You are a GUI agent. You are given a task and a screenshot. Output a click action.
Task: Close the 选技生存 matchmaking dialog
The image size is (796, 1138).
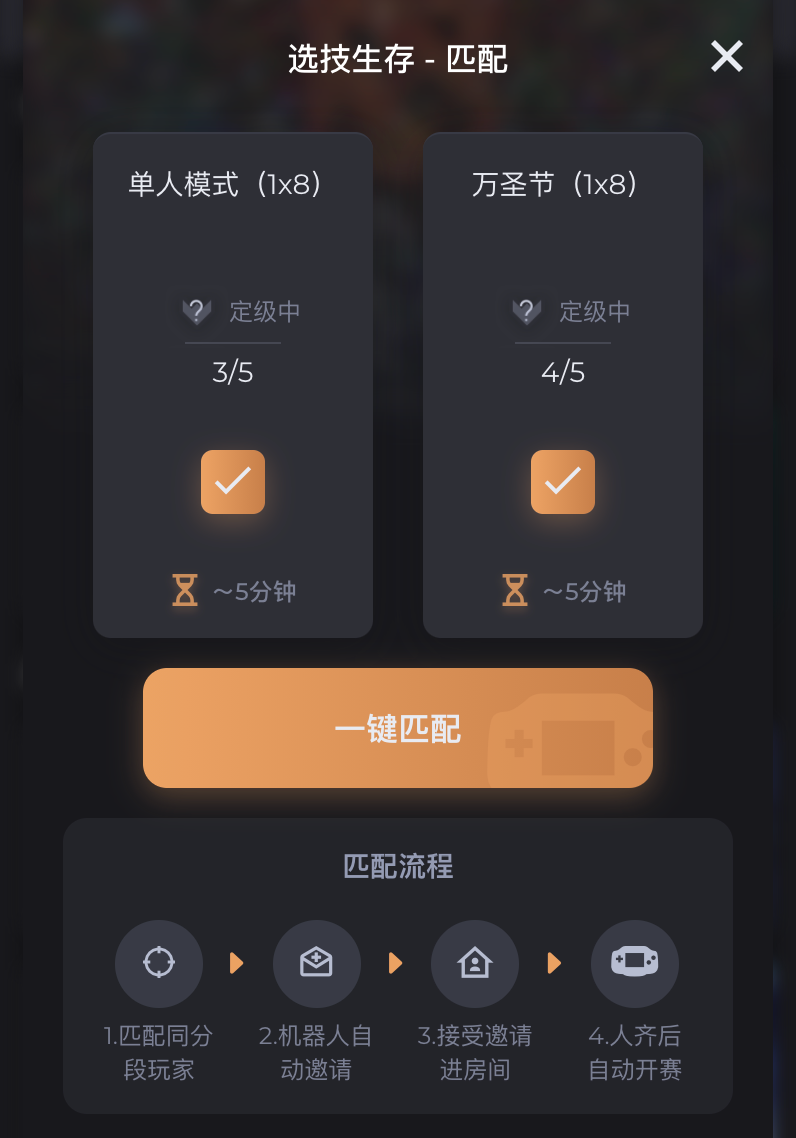point(726,57)
